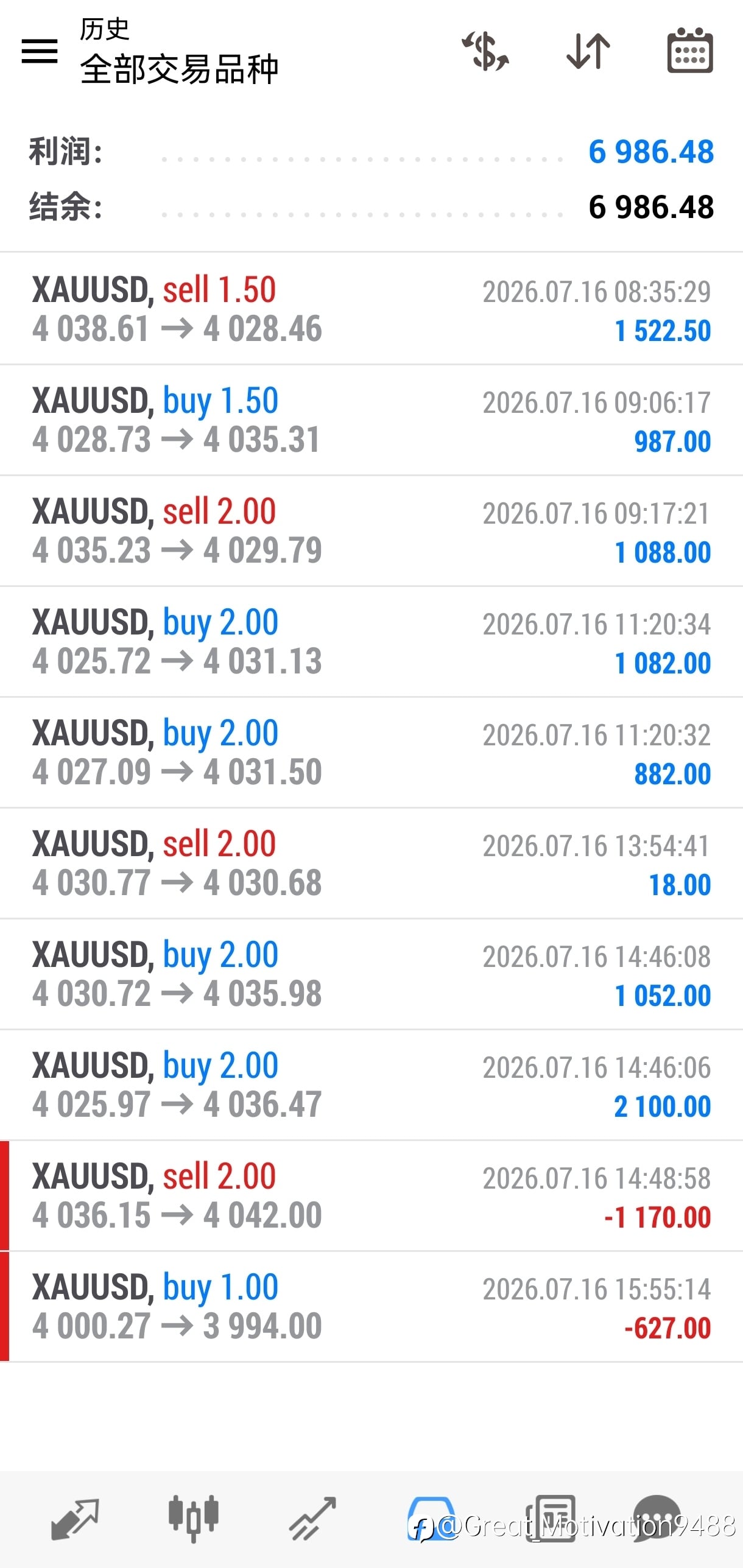Open the buy 2.00 trade with 1 052.00 profit
Screen dimensions: 743x1568
pyautogui.click(x=371, y=974)
